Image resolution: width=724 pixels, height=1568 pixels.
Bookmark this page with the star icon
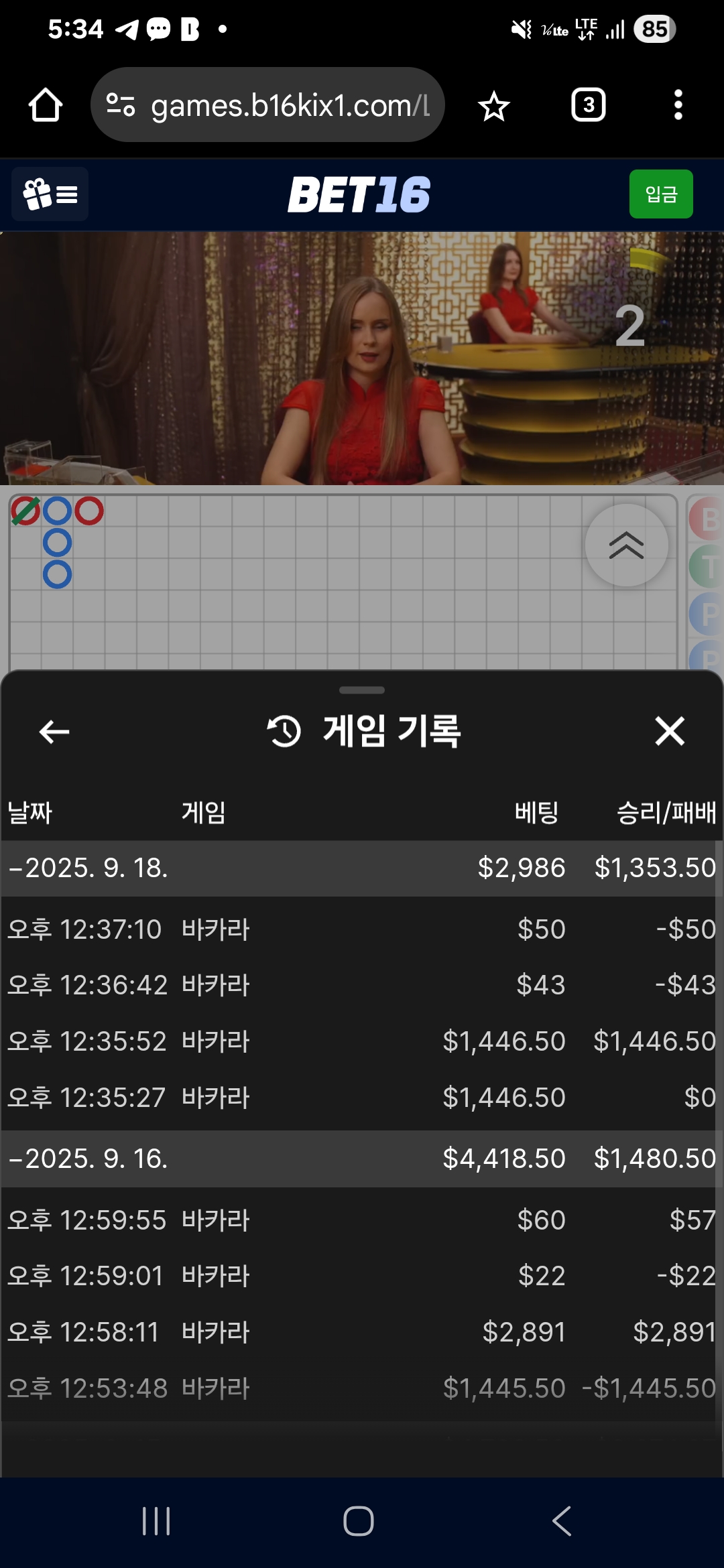pyautogui.click(x=494, y=106)
